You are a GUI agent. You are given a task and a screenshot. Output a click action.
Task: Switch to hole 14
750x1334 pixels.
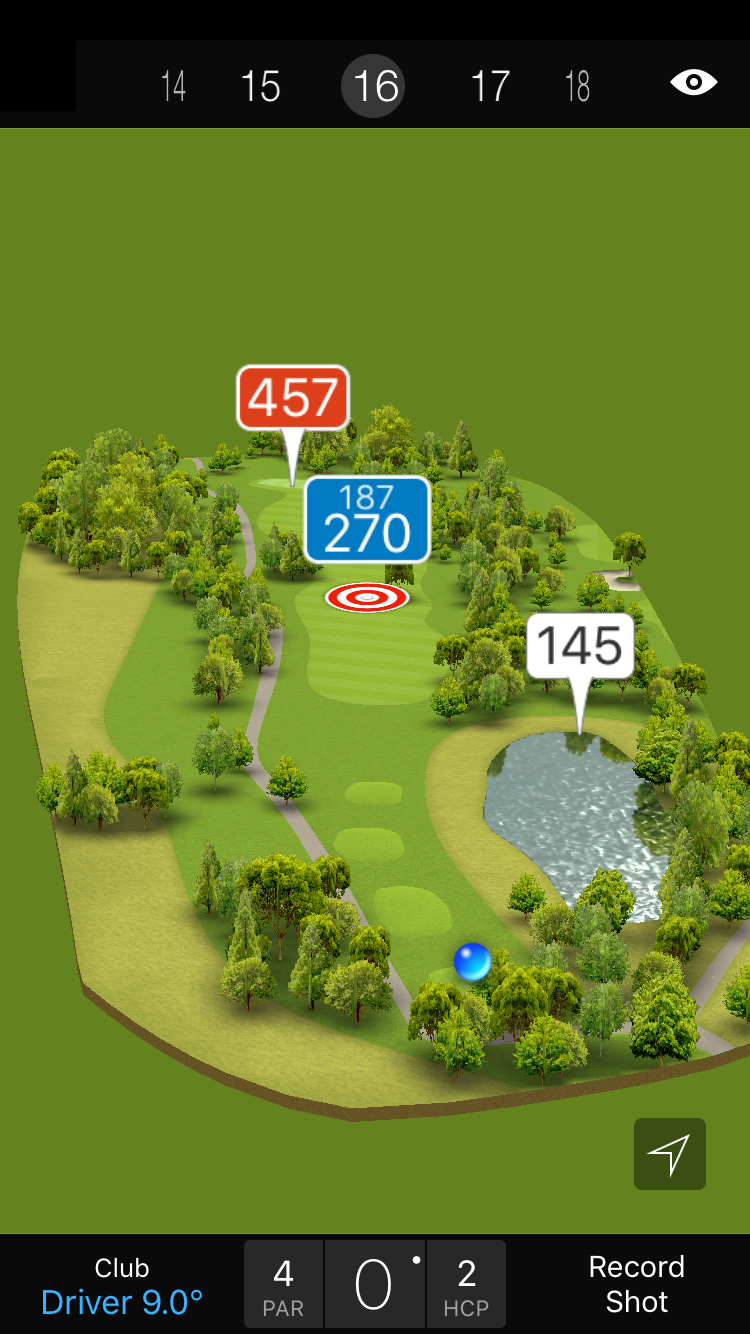pyautogui.click(x=173, y=87)
